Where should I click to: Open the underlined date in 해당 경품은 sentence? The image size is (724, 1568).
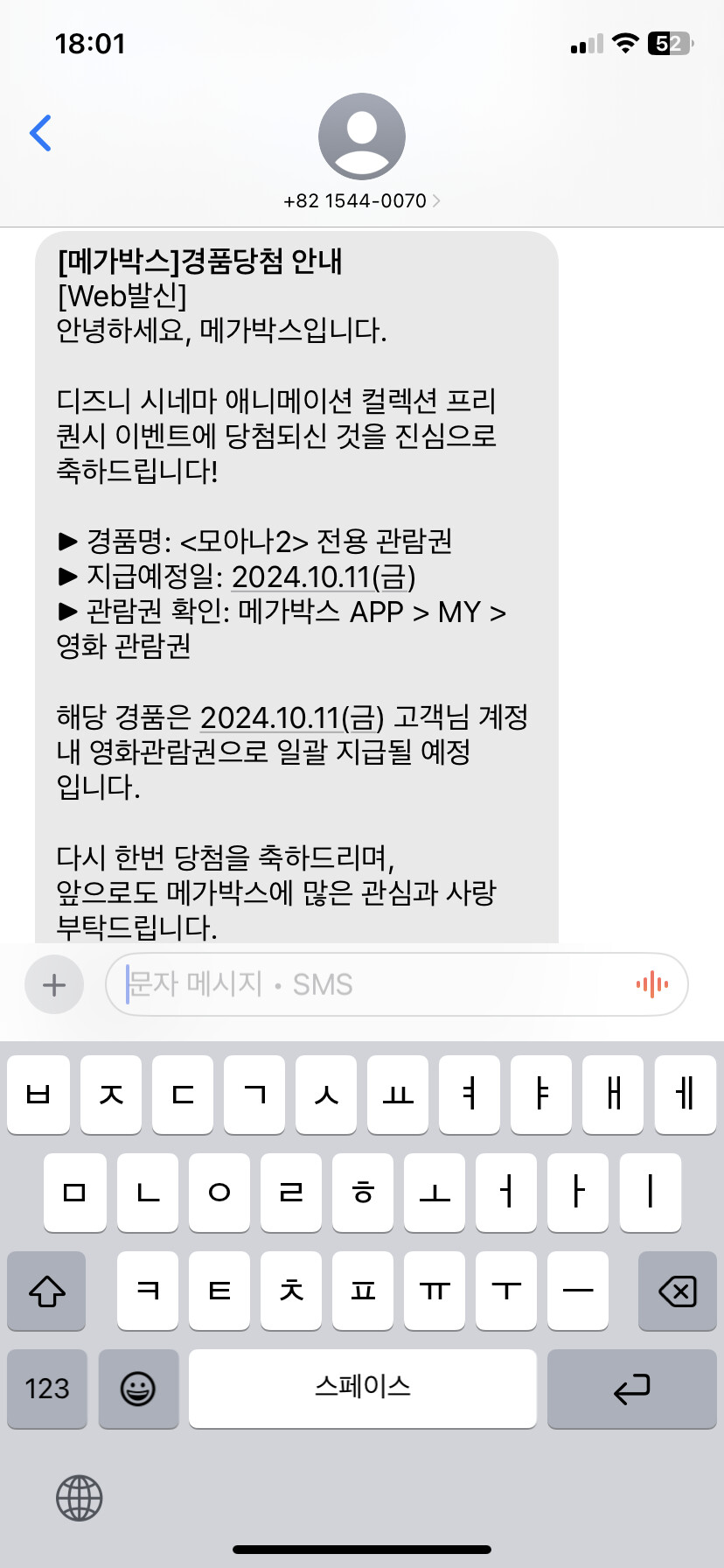pyautogui.click(x=292, y=717)
